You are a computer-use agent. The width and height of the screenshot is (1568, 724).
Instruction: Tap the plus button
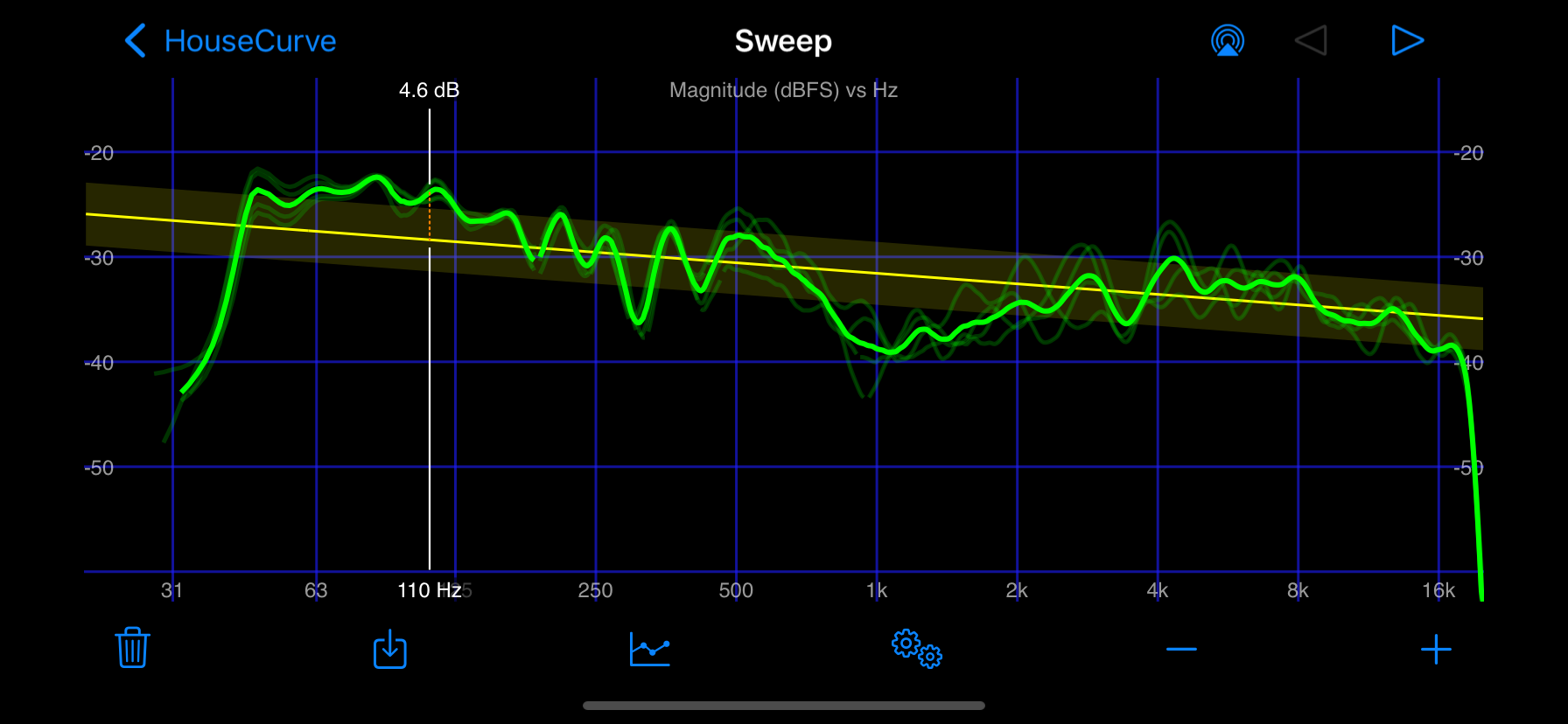tap(1435, 649)
